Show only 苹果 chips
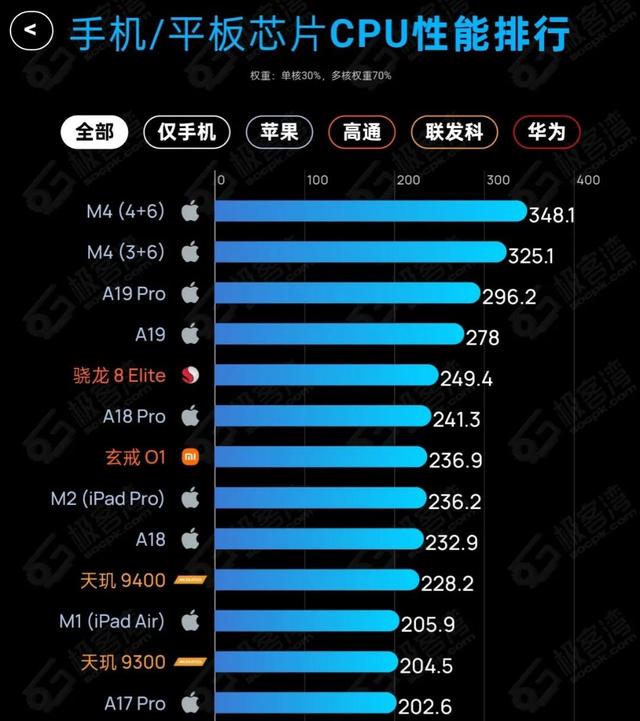 [279, 132]
